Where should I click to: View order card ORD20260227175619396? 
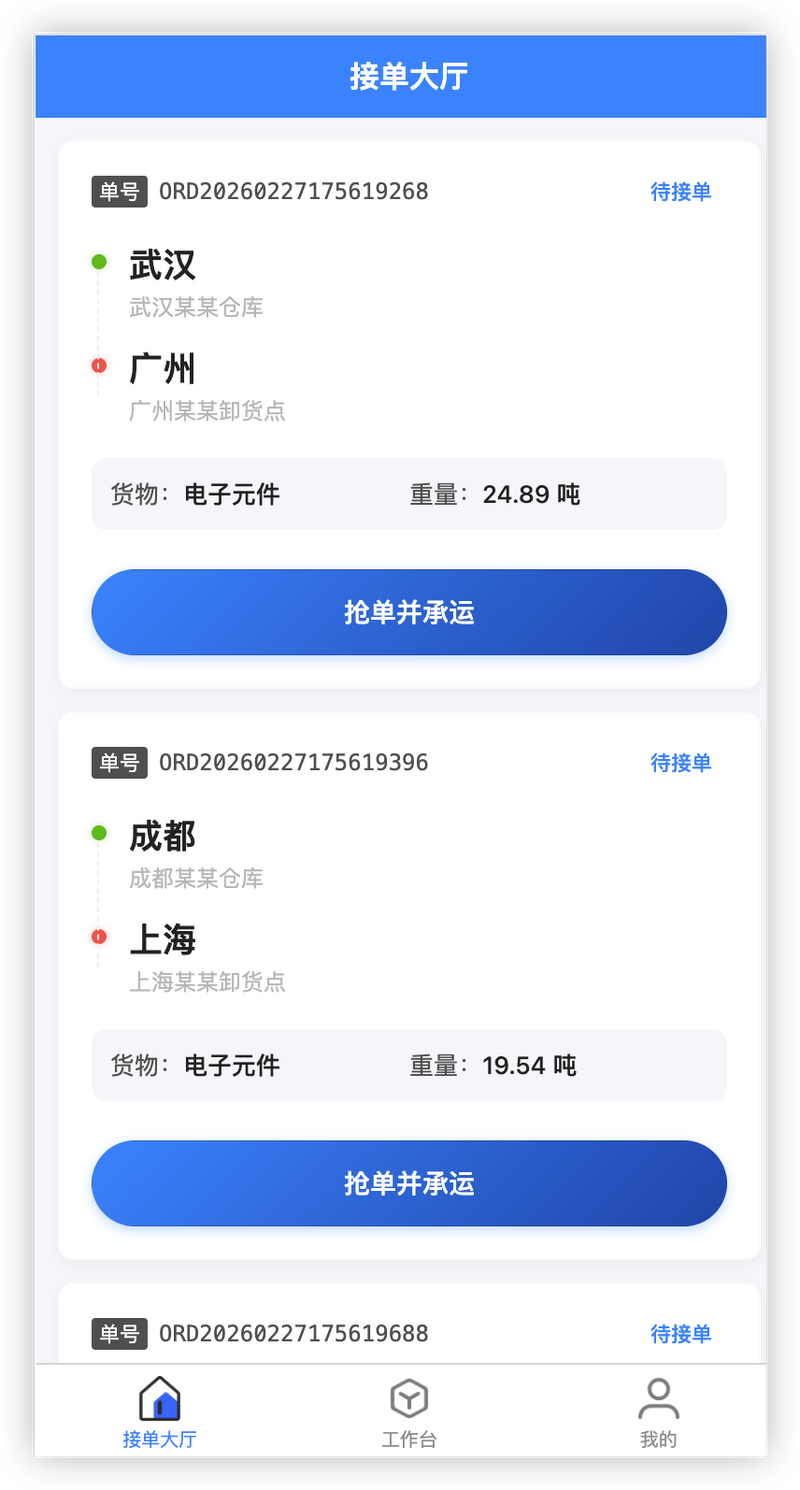[x=293, y=762]
